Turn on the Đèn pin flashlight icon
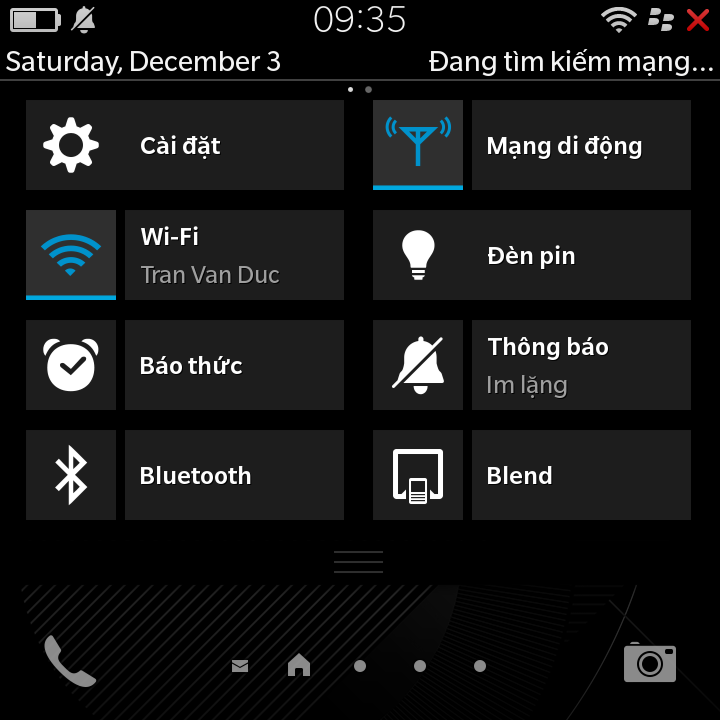Image resolution: width=720 pixels, height=720 pixels. pos(418,254)
